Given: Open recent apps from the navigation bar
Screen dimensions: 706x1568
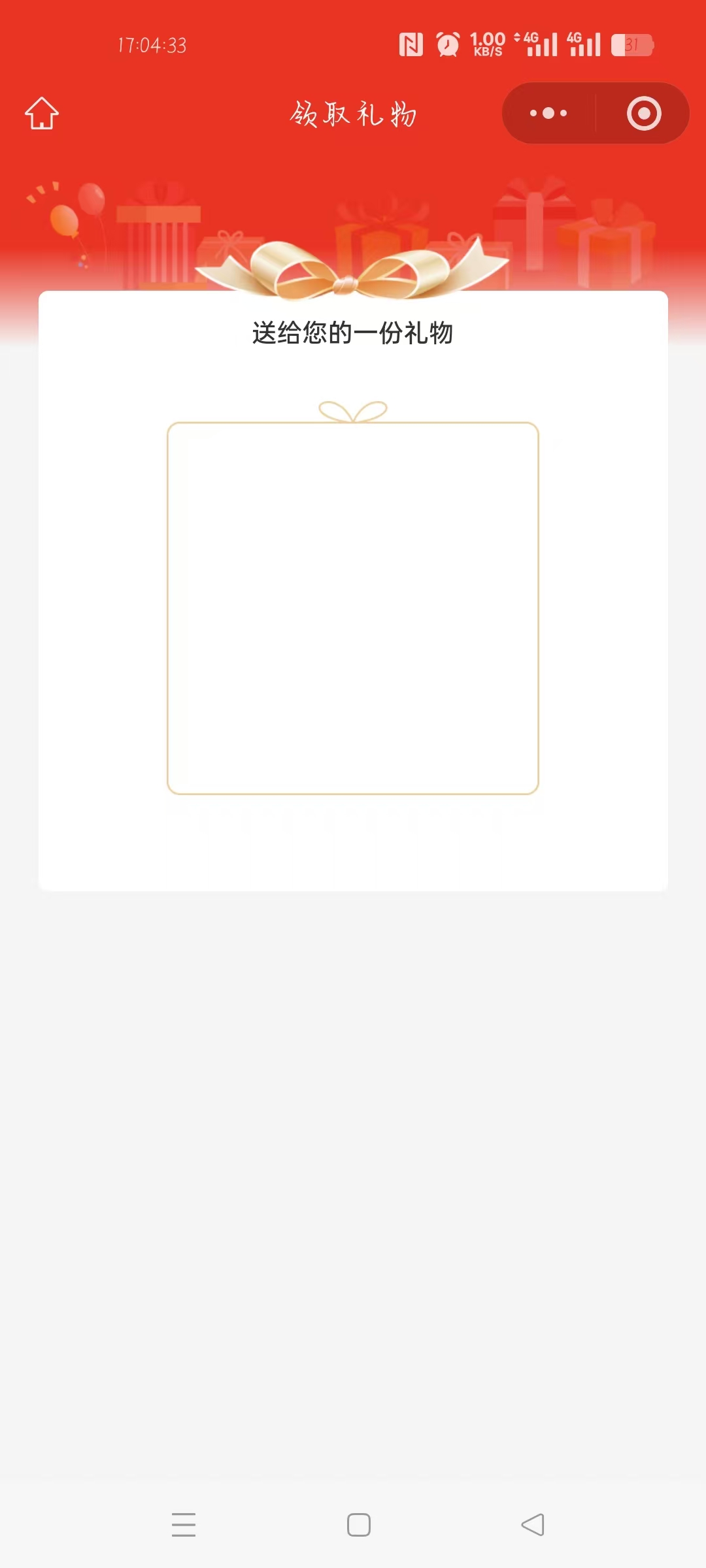Looking at the screenshot, I should coord(184,1524).
